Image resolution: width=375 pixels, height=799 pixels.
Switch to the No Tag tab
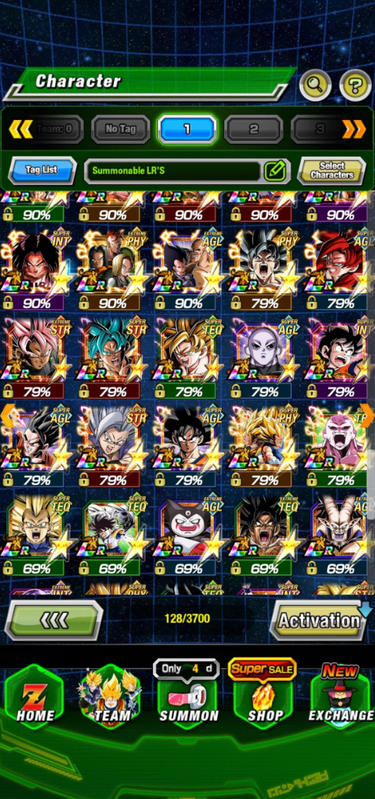(x=121, y=129)
